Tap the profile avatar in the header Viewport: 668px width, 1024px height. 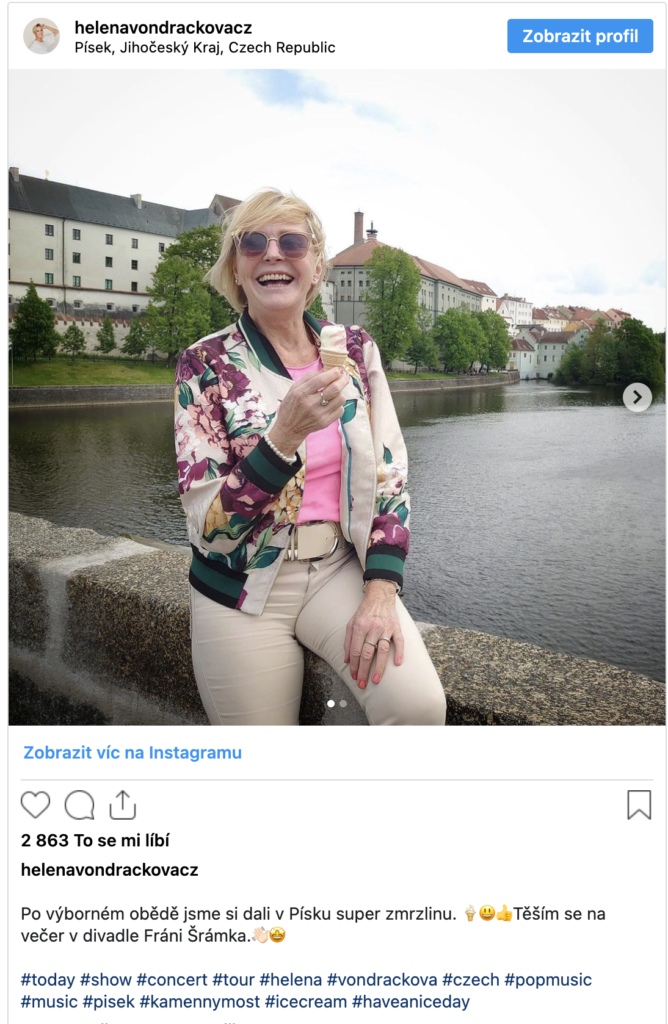pyautogui.click(x=41, y=36)
